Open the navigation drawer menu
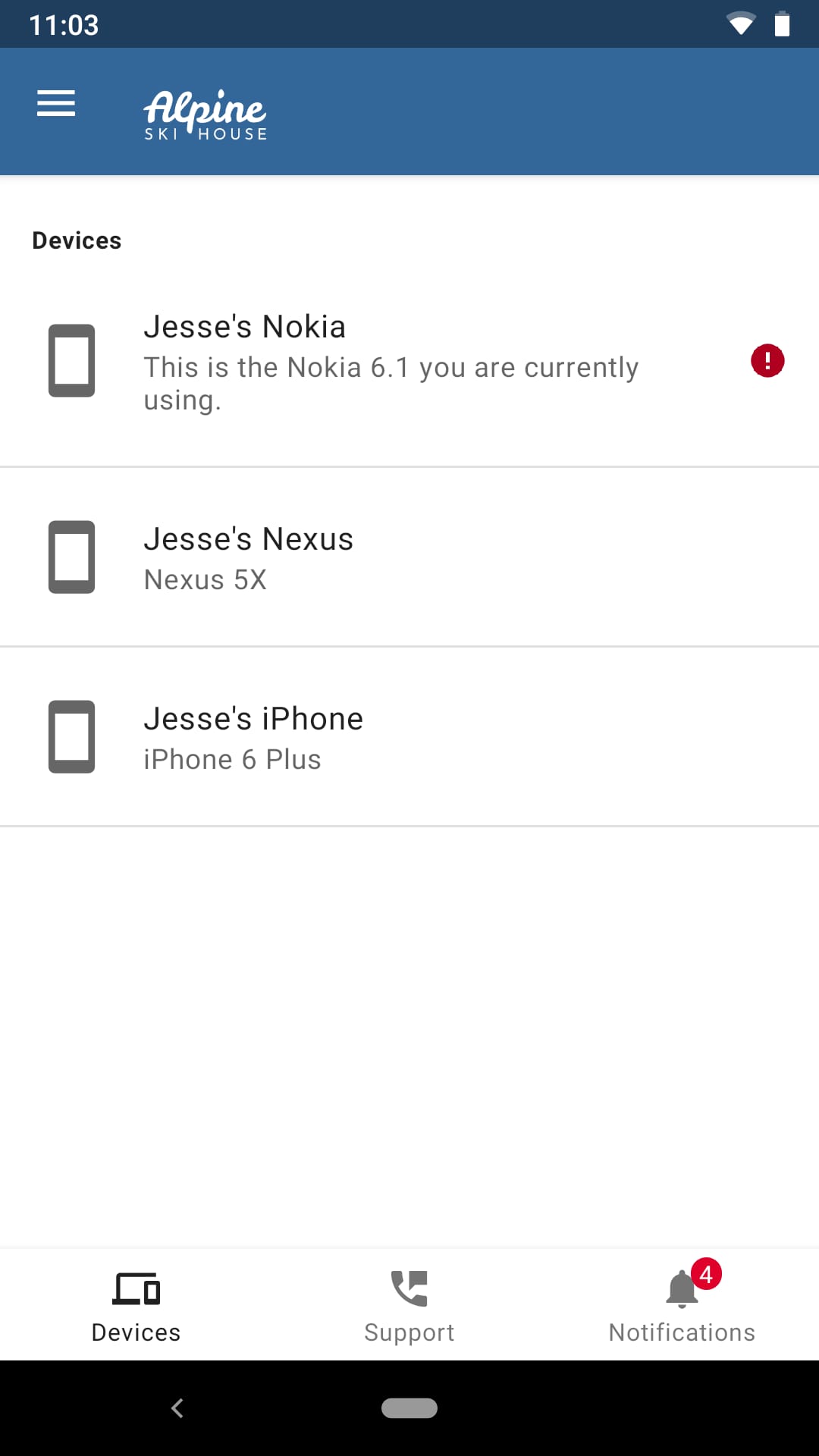The height and width of the screenshot is (1456, 819). click(55, 104)
